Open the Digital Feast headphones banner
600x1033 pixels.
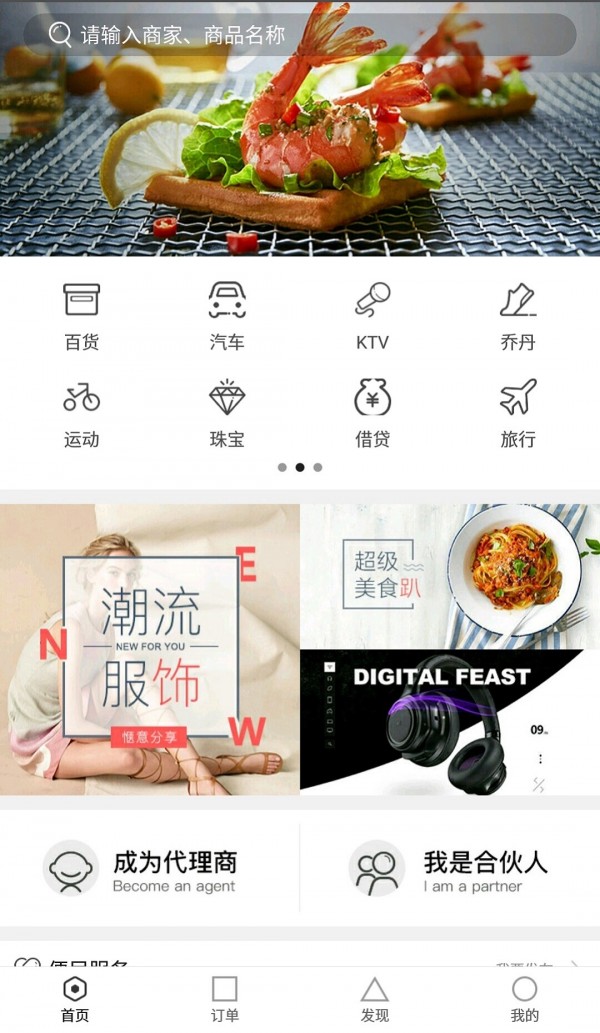[x=450, y=722]
